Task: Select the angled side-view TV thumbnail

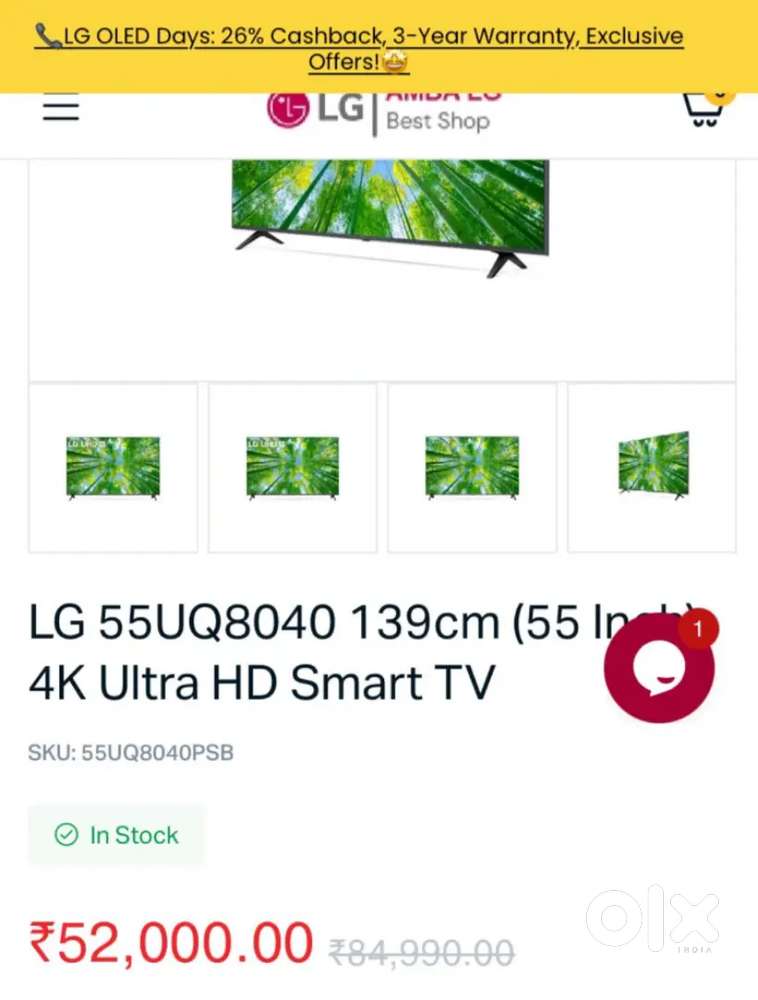Action: (x=653, y=466)
